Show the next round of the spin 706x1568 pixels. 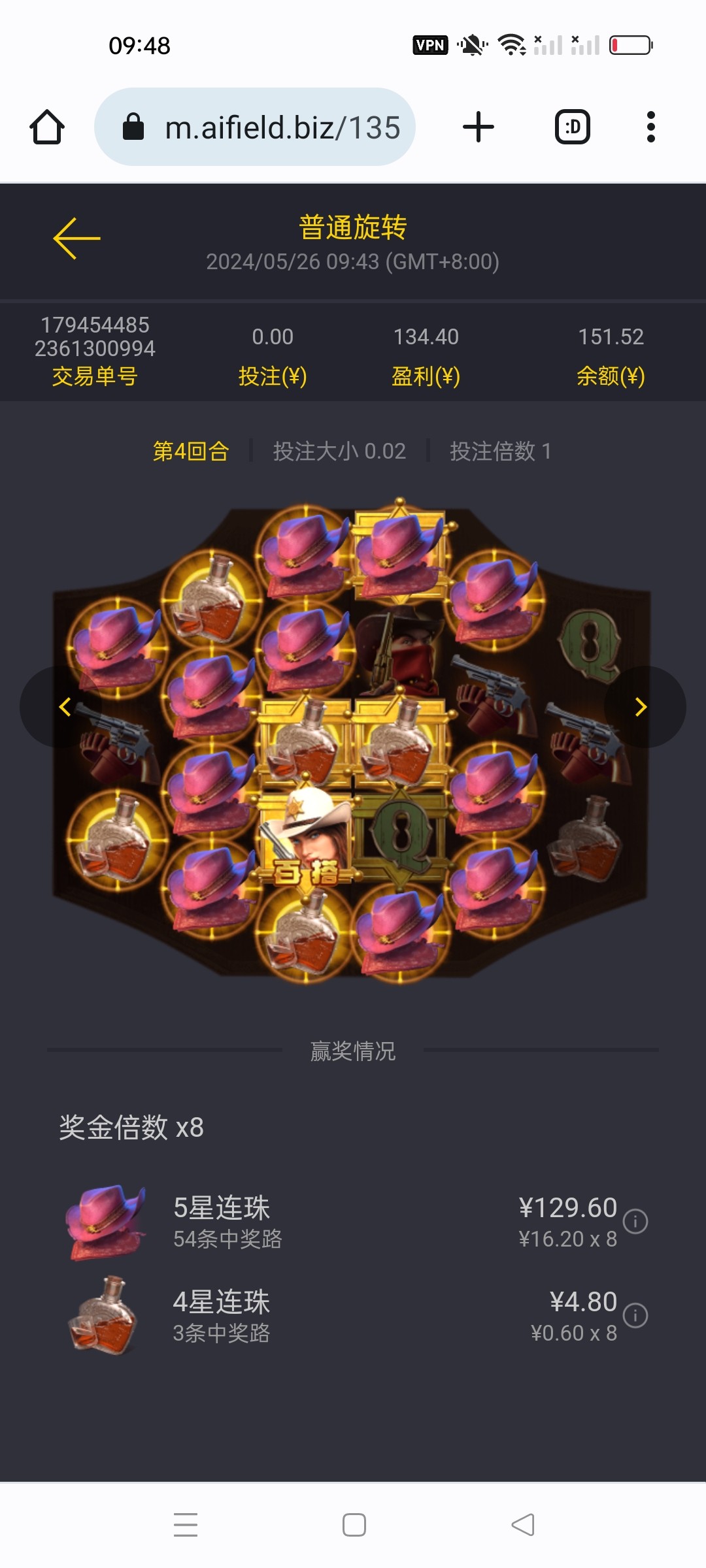[641, 707]
